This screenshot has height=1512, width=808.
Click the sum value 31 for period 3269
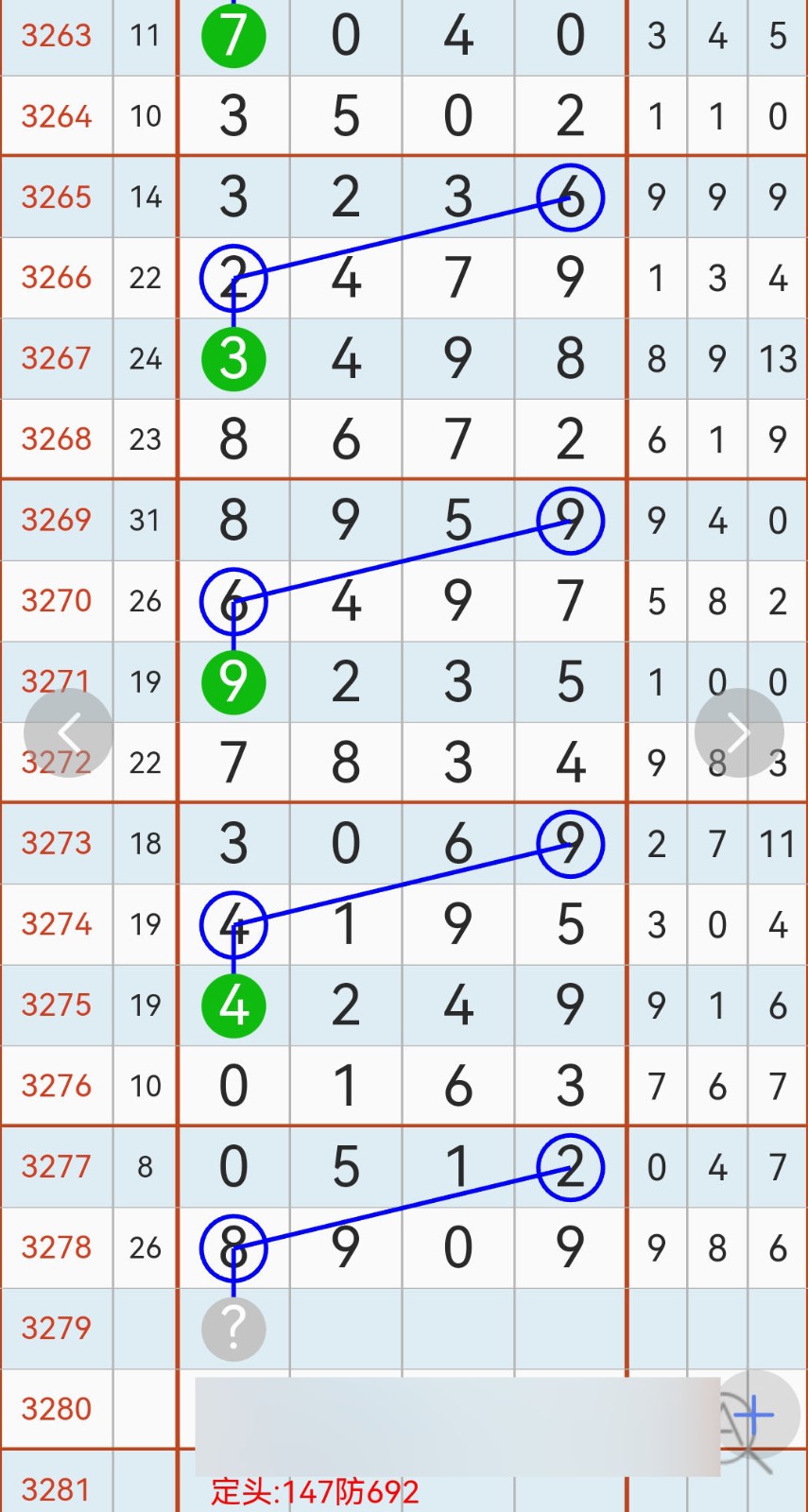pos(145,520)
